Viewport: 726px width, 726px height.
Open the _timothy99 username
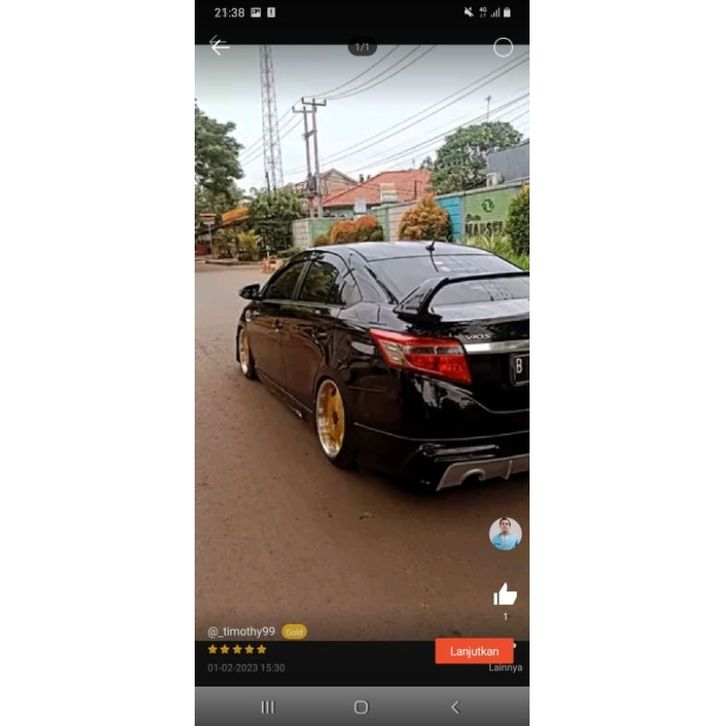[241, 632]
